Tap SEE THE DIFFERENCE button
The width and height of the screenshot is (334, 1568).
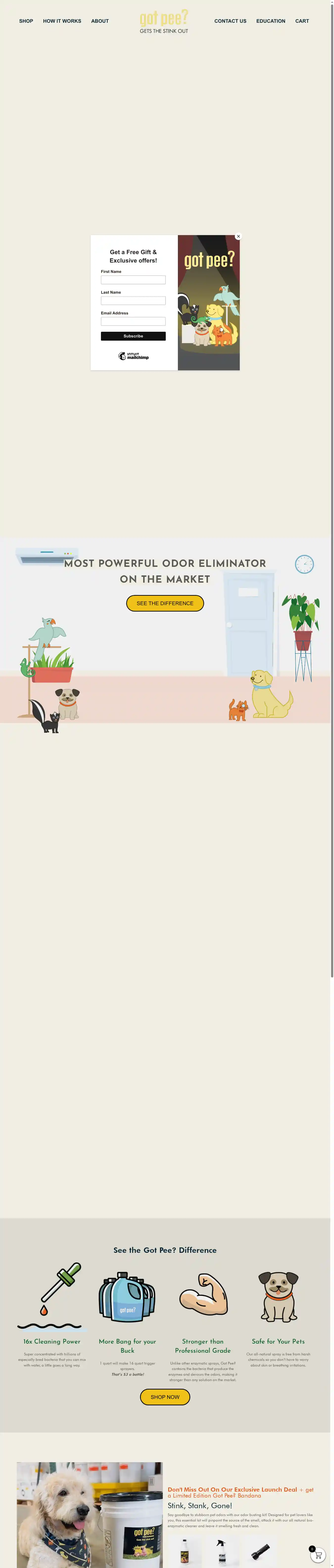(x=165, y=603)
